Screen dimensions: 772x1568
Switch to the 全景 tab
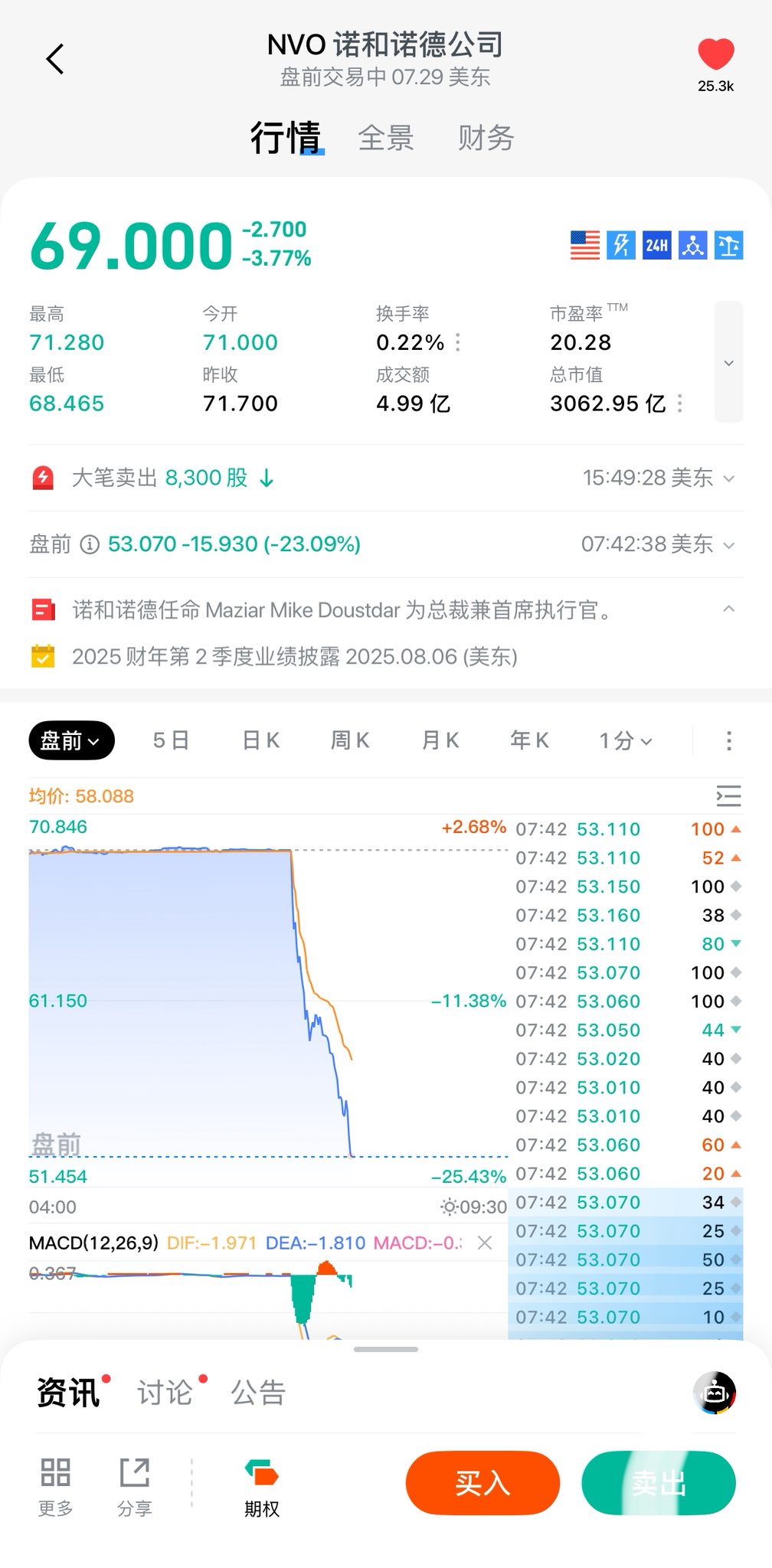pos(386,139)
